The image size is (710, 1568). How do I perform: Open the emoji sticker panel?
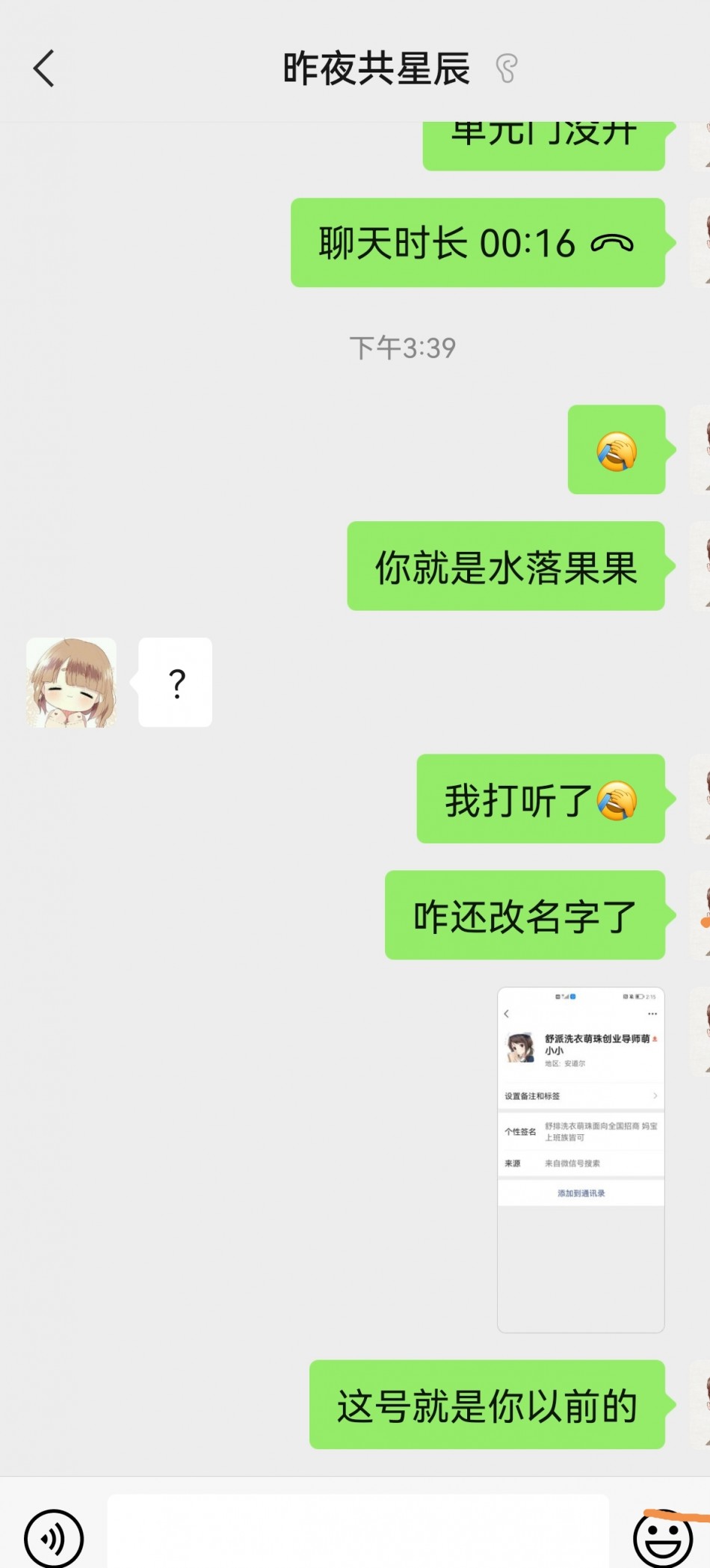pyautogui.click(x=662, y=1537)
